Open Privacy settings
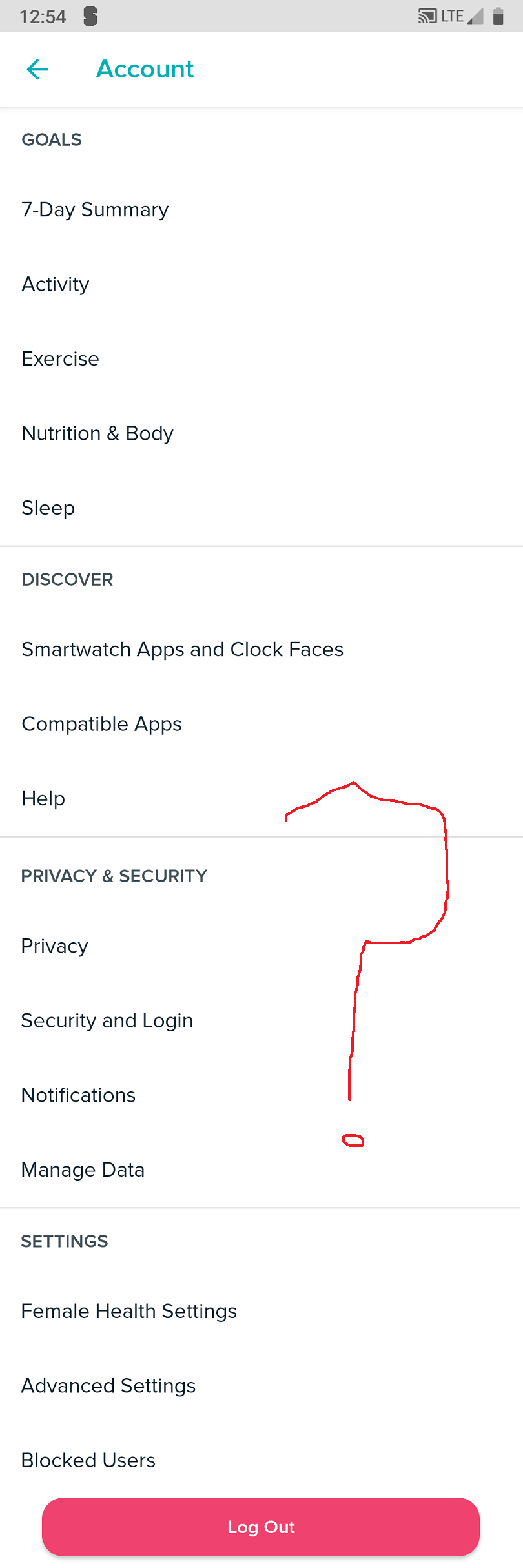This screenshot has height=1568, width=523. pyautogui.click(x=55, y=946)
